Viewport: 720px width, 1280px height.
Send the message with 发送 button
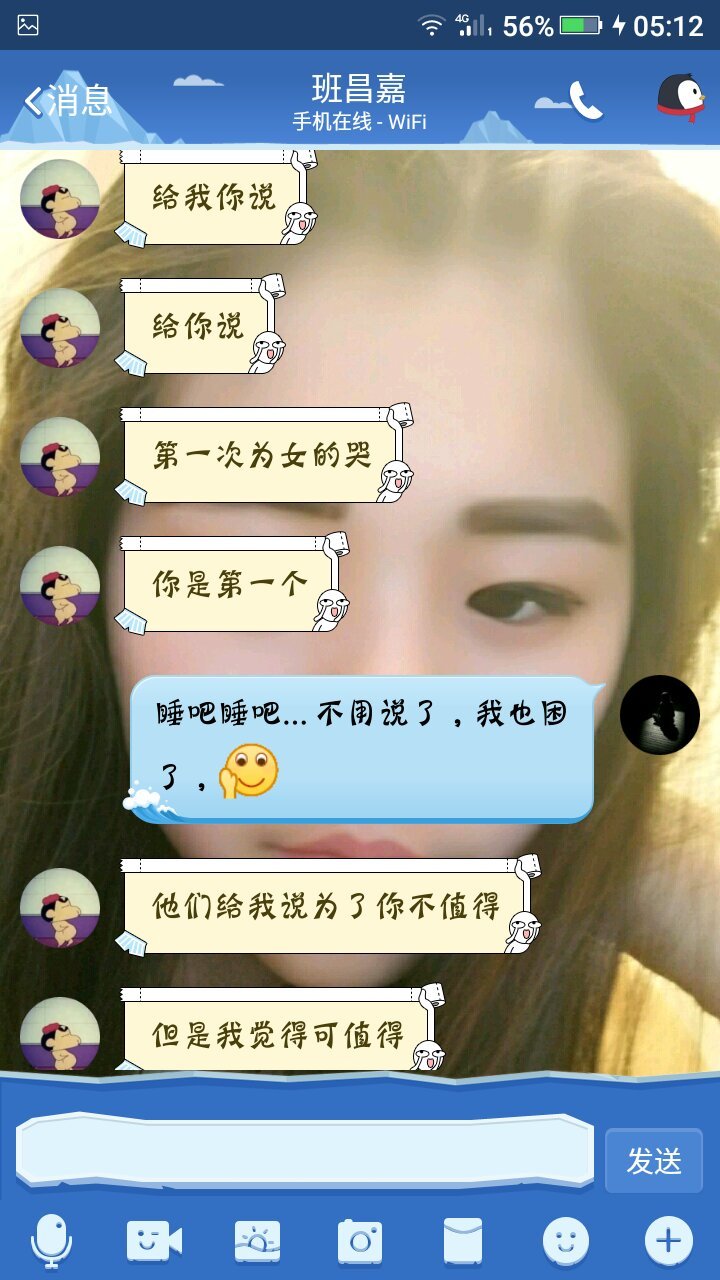click(x=654, y=1161)
